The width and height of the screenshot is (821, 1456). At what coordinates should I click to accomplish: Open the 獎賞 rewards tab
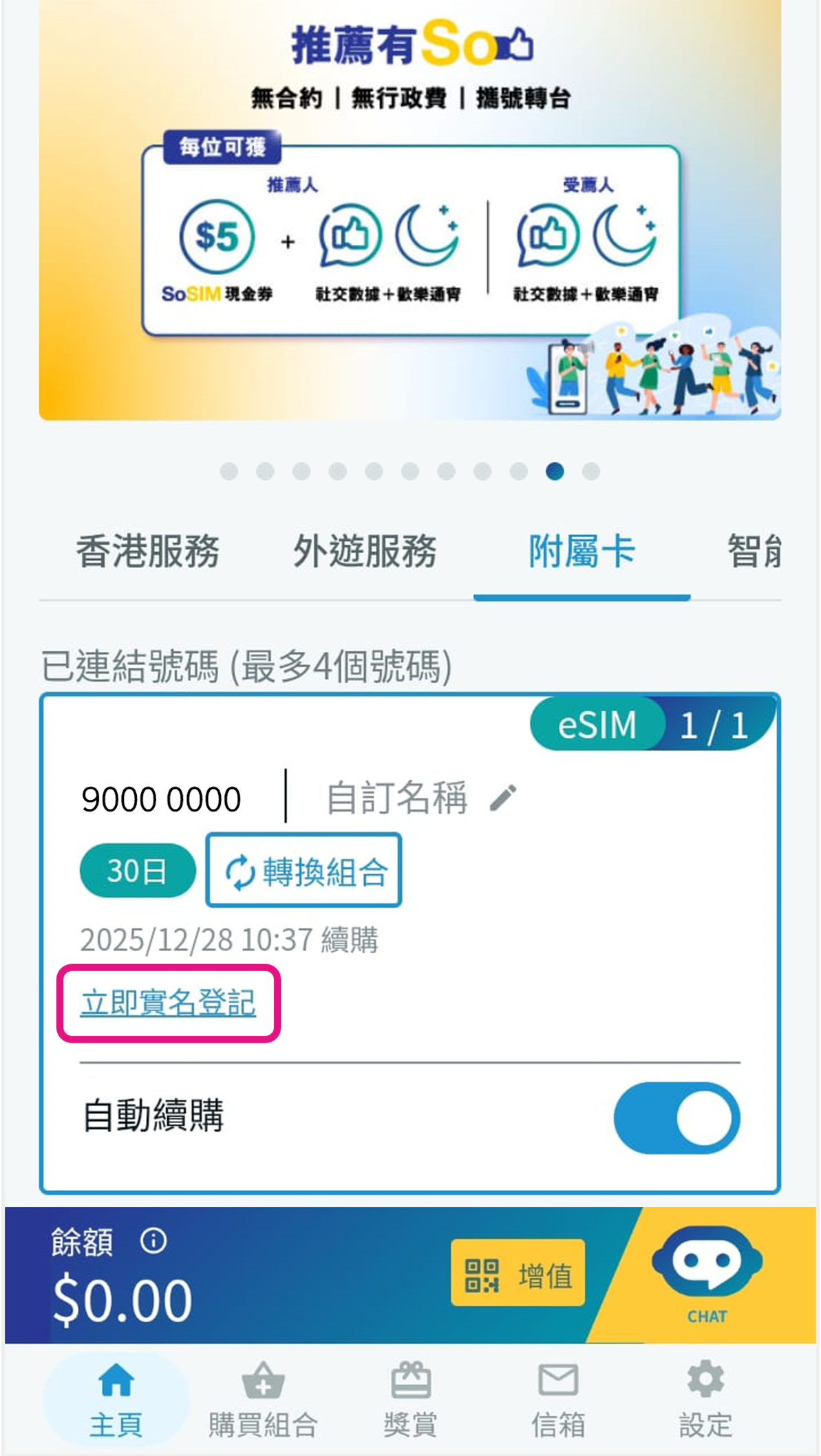(x=410, y=1400)
